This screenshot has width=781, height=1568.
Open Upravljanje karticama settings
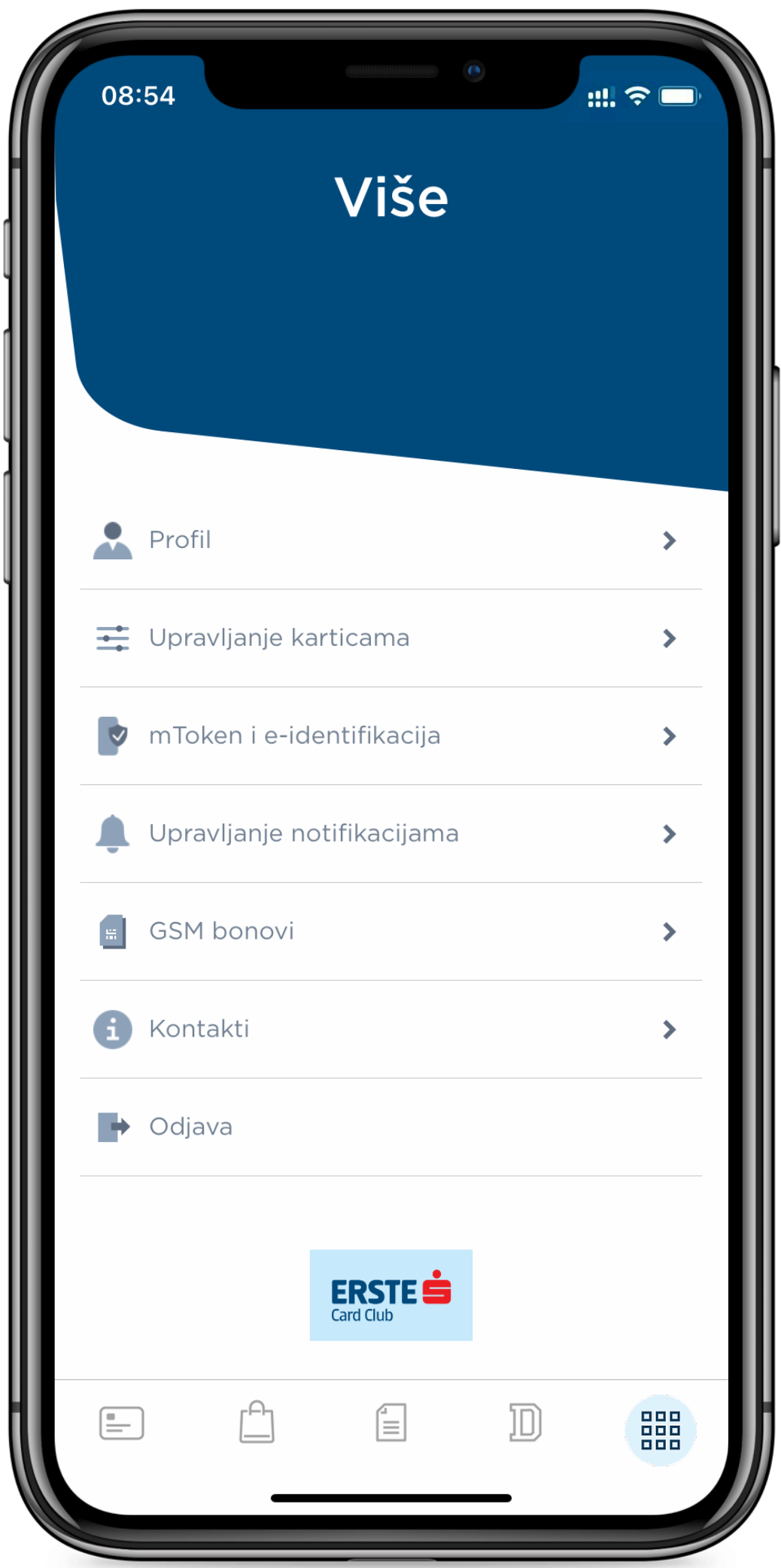(390, 638)
